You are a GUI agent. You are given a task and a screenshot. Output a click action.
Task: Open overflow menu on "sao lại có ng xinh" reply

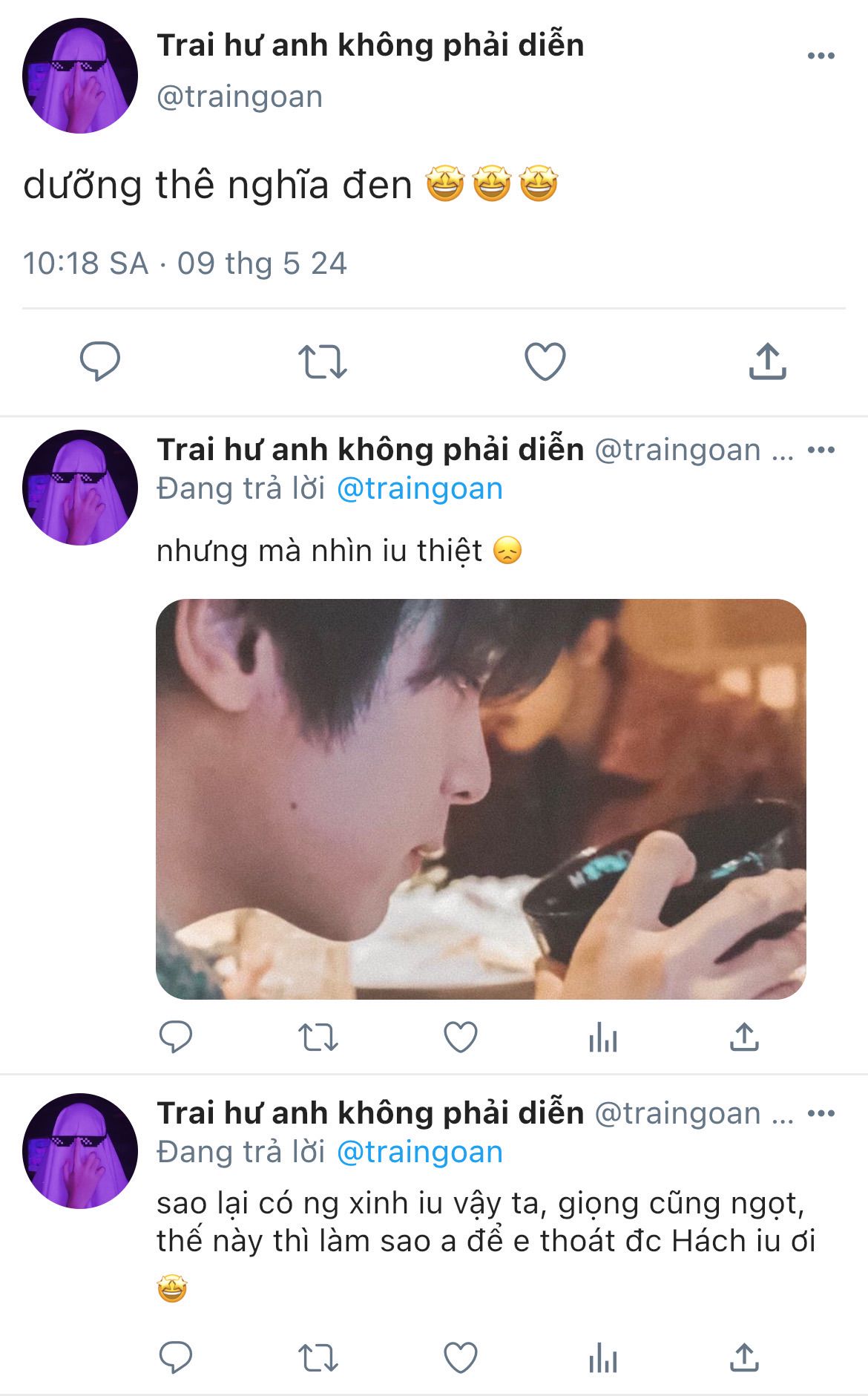click(x=821, y=1113)
